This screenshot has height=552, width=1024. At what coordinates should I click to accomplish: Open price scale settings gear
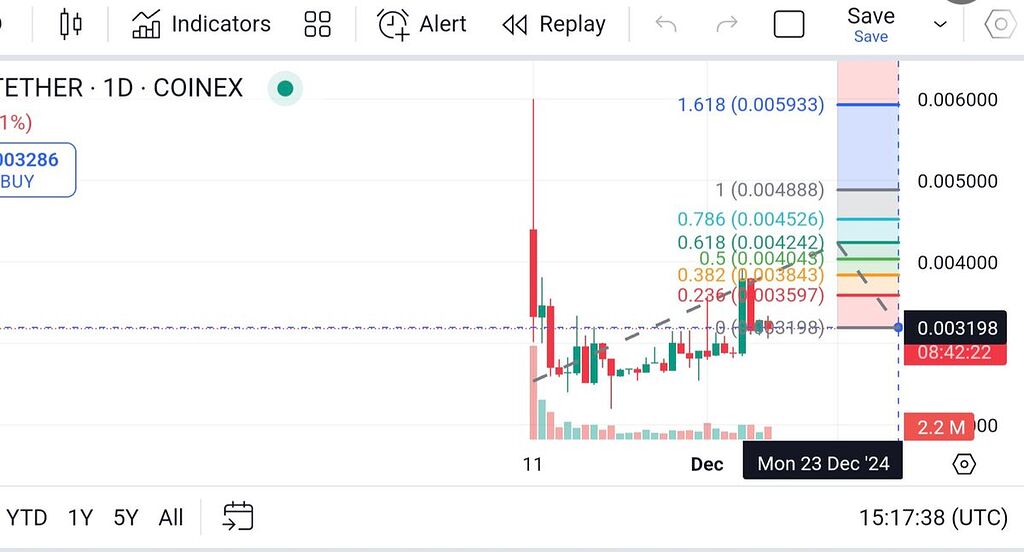click(964, 464)
